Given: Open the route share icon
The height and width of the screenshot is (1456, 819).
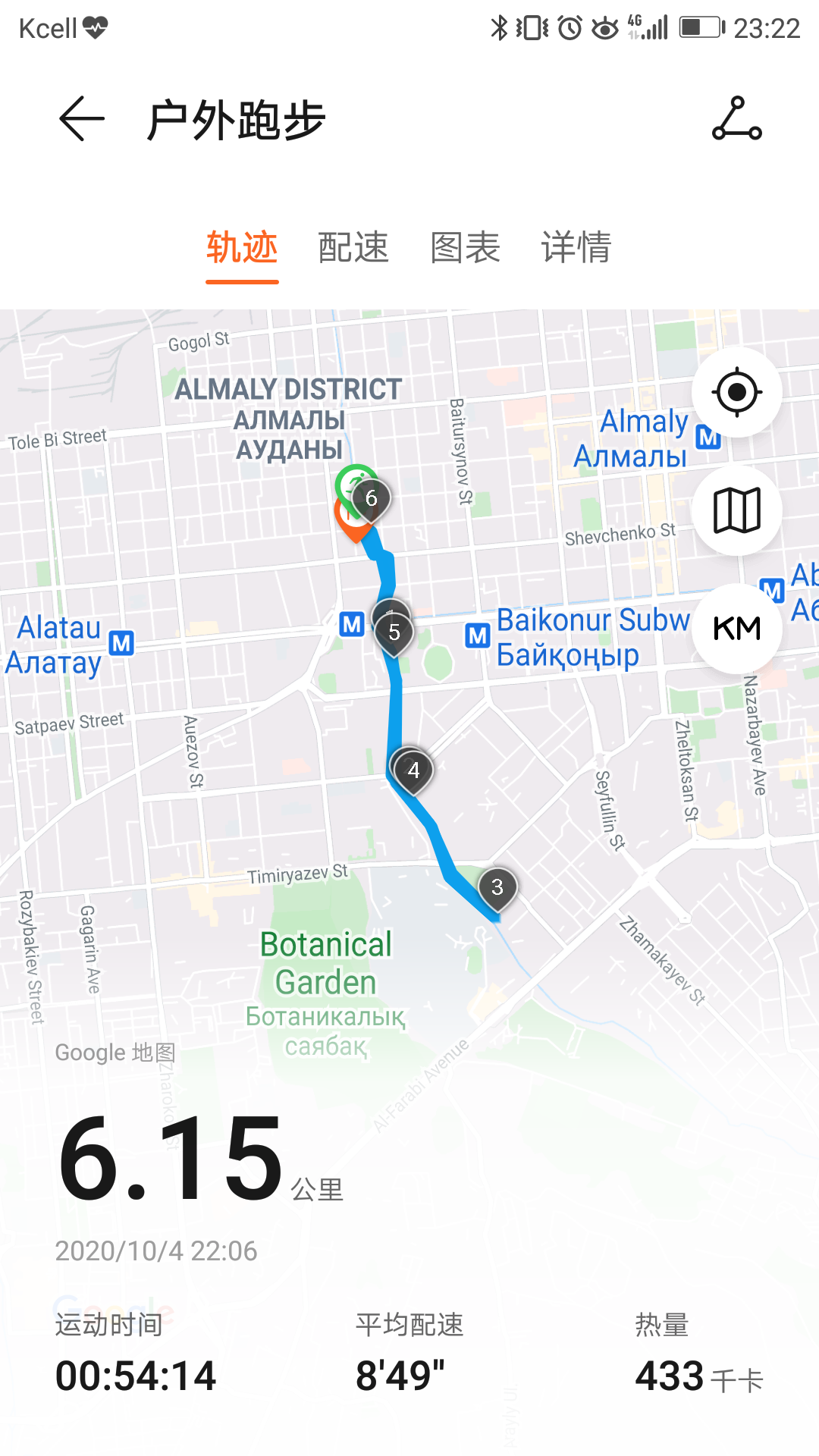Looking at the screenshot, I should click(736, 119).
